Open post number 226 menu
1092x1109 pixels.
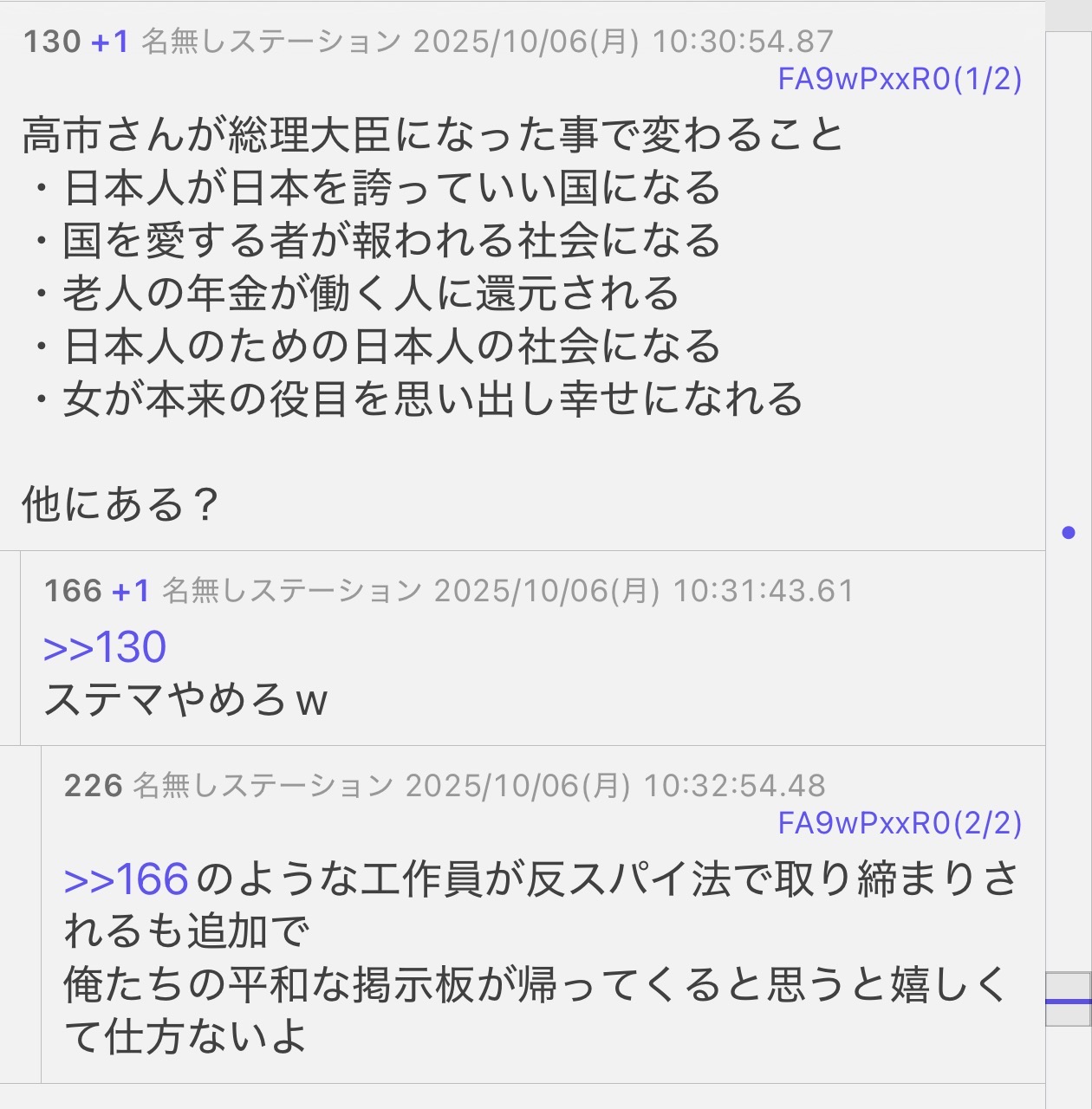(x=93, y=786)
